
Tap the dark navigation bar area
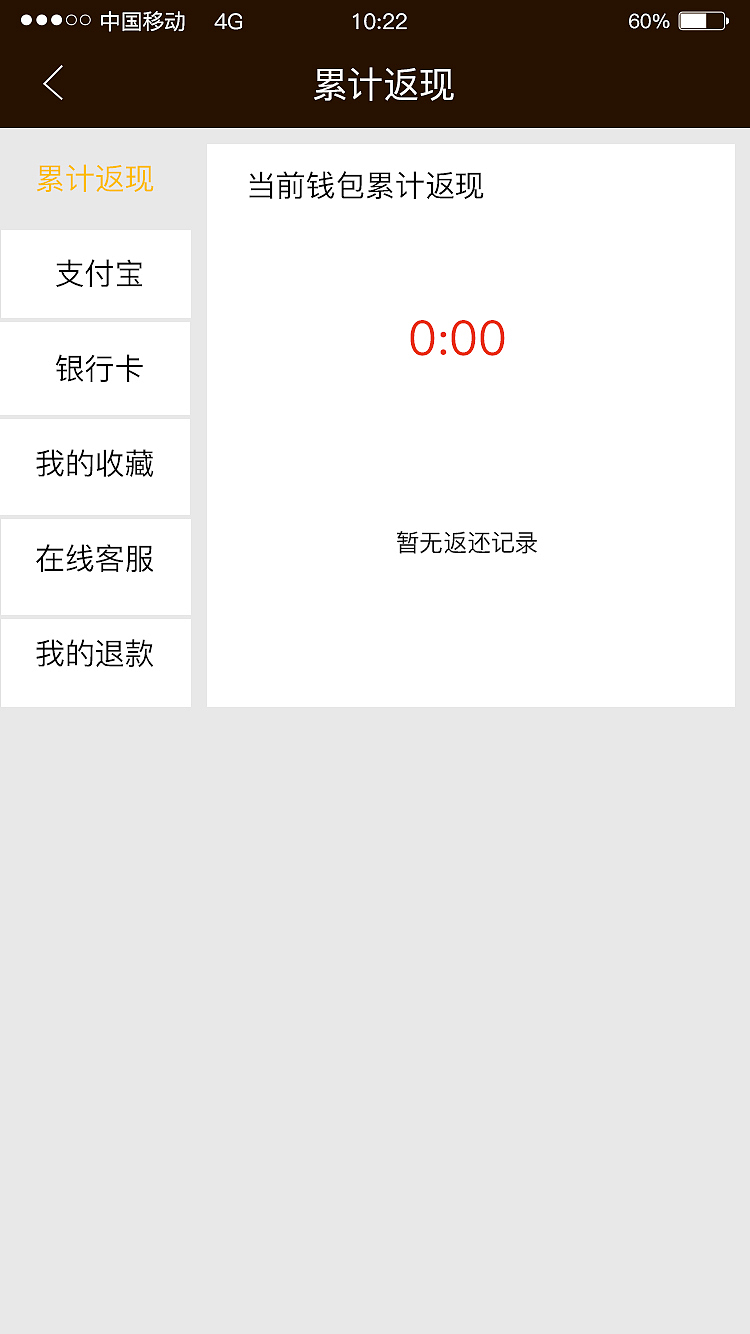600,85
